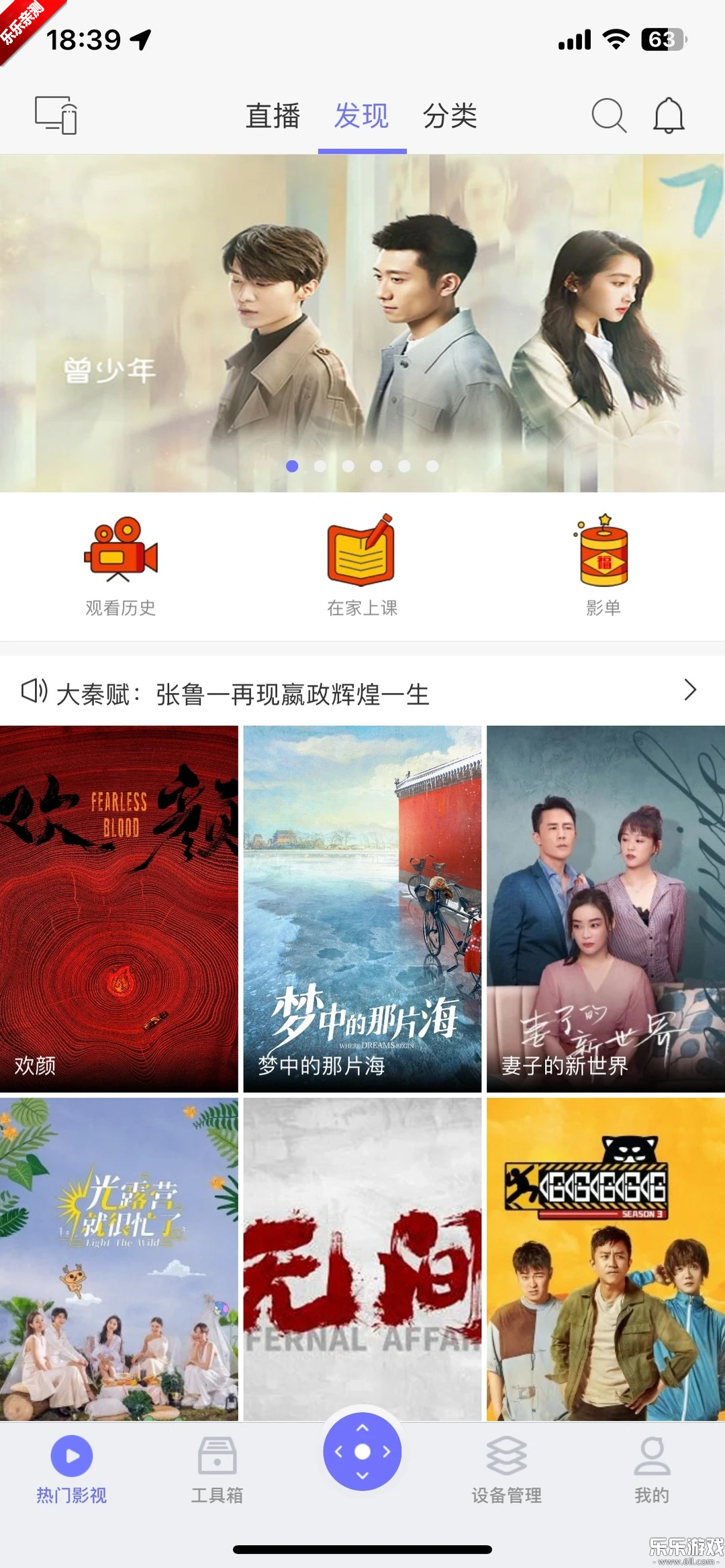Tap the central remote control button
The image size is (725, 1568).
pos(362,1451)
